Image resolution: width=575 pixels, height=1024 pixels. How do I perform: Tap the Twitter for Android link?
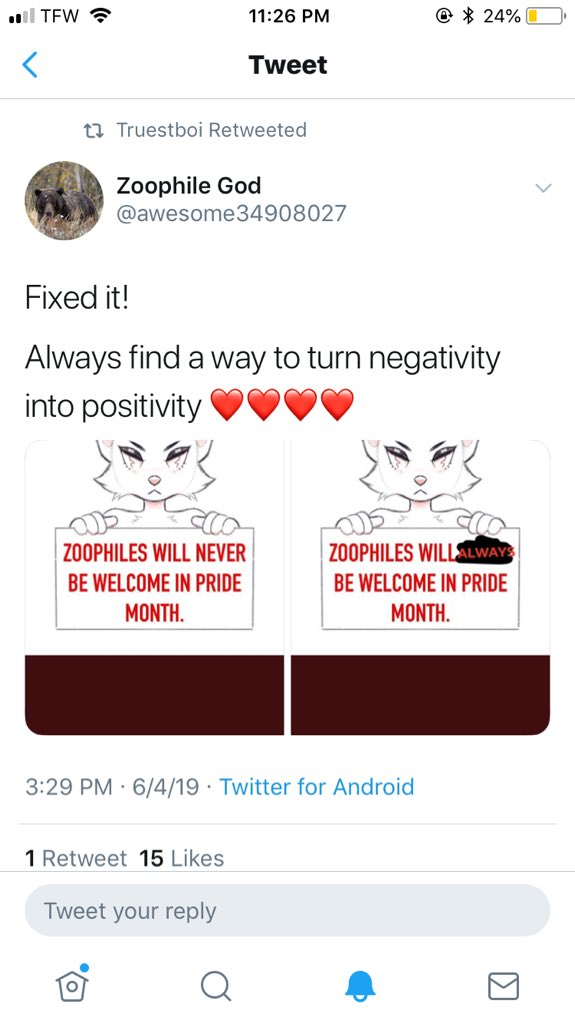point(316,786)
